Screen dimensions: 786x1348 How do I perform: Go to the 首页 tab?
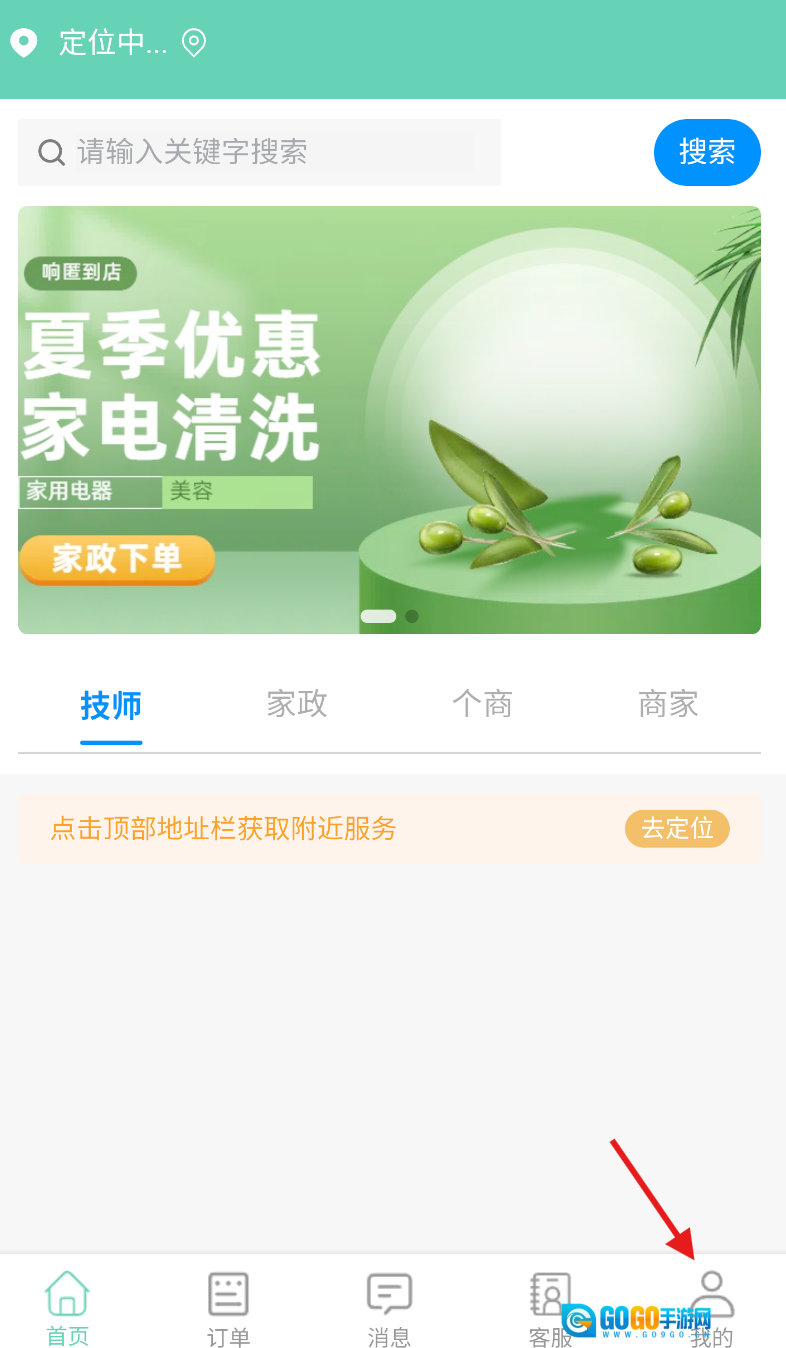(67, 1308)
